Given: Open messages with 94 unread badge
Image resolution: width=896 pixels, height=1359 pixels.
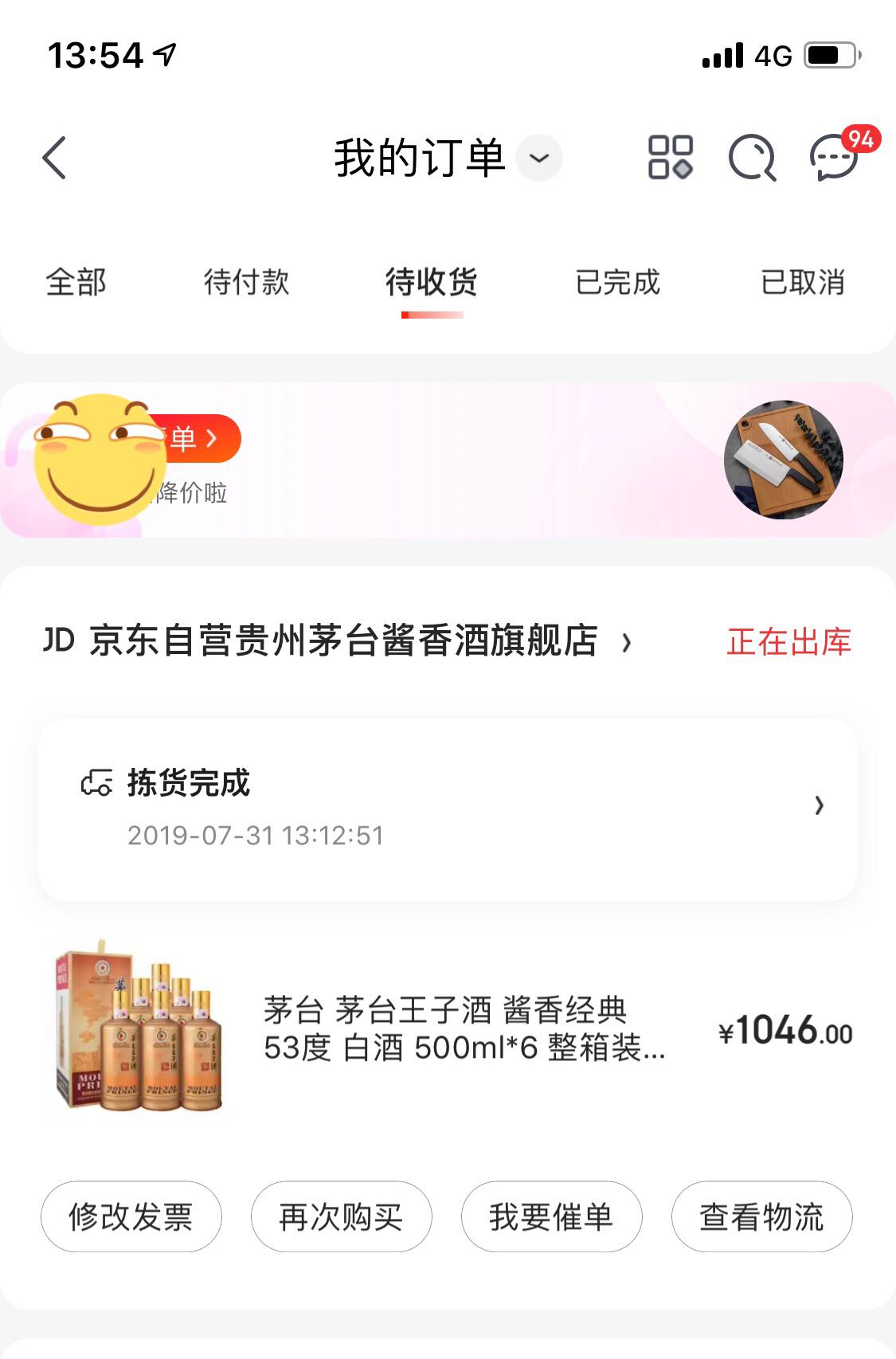Looking at the screenshot, I should pos(835,158).
